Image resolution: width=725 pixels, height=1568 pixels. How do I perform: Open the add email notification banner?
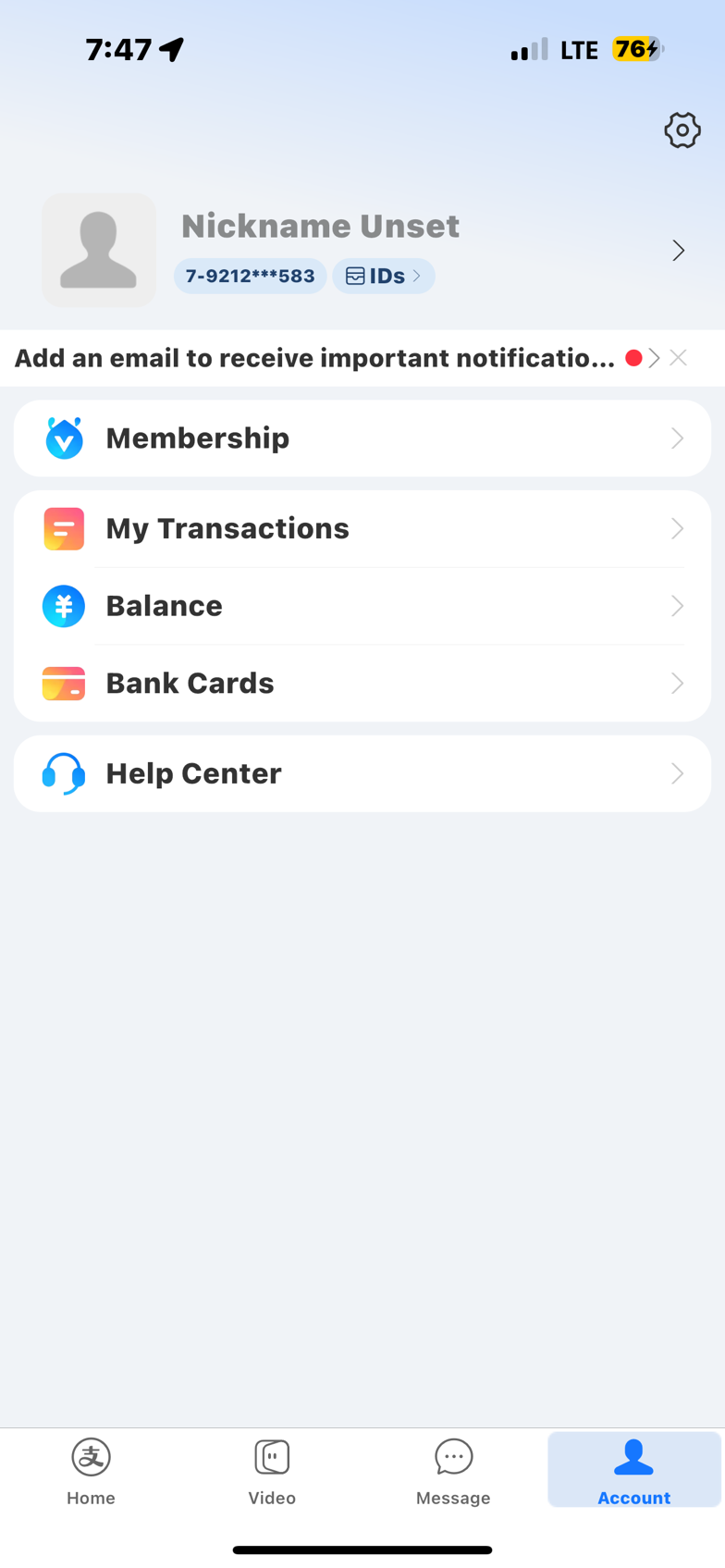click(314, 358)
